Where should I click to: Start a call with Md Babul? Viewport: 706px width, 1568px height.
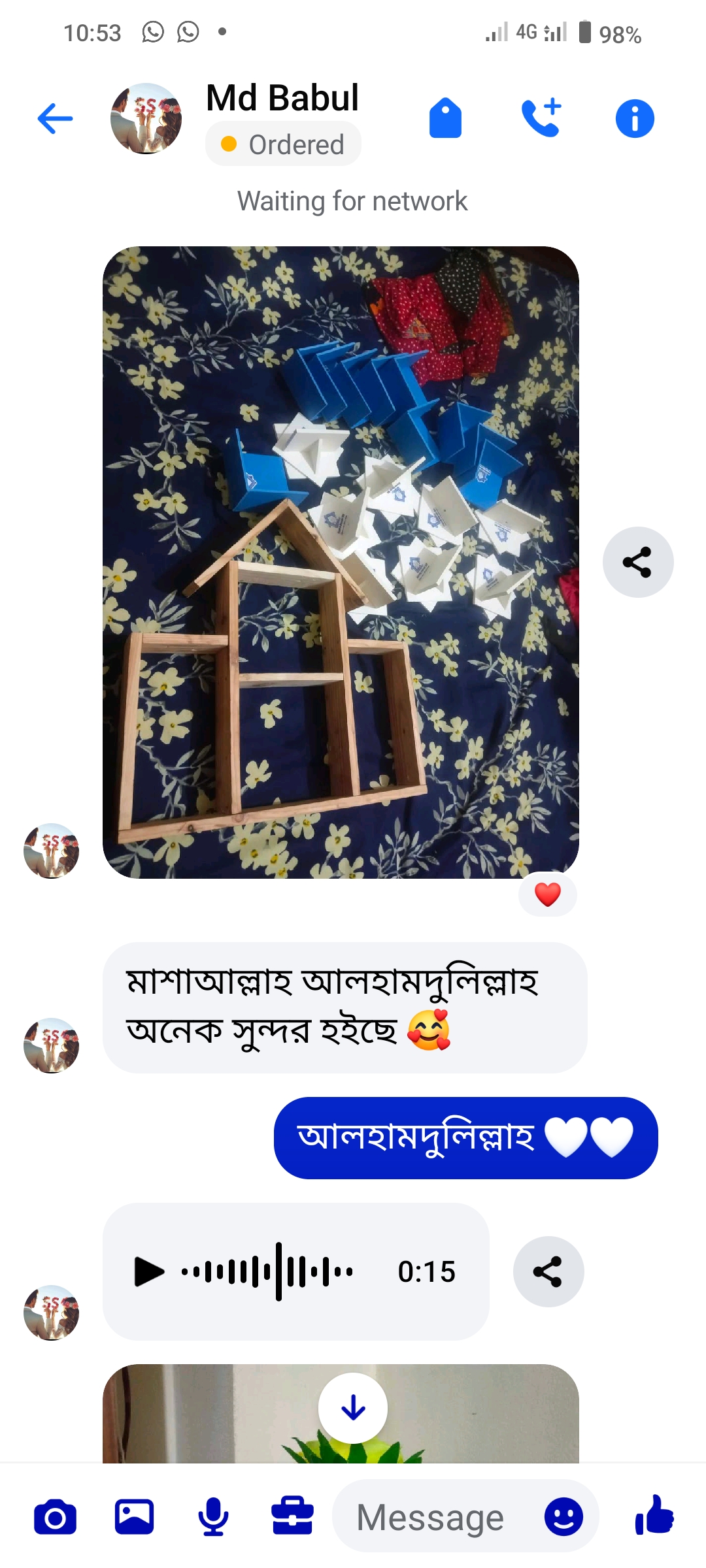(x=541, y=118)
